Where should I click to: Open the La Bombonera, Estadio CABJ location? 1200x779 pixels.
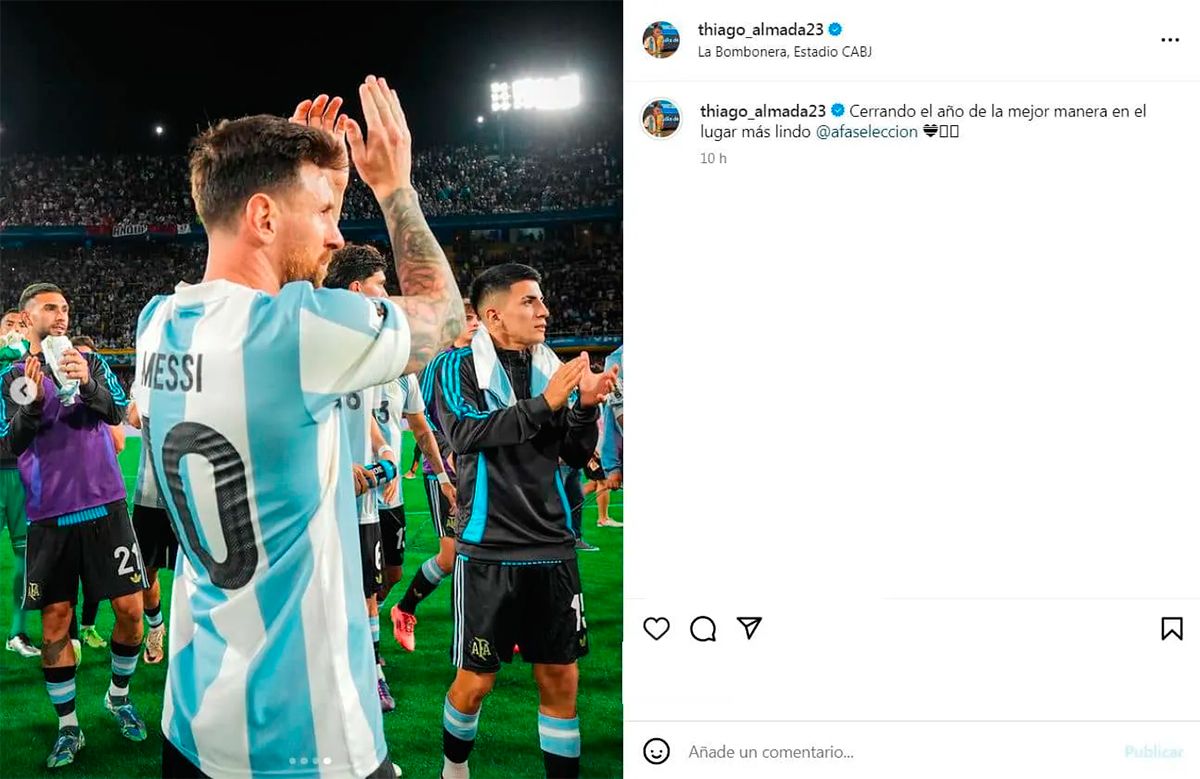click(x=785, y=52)
